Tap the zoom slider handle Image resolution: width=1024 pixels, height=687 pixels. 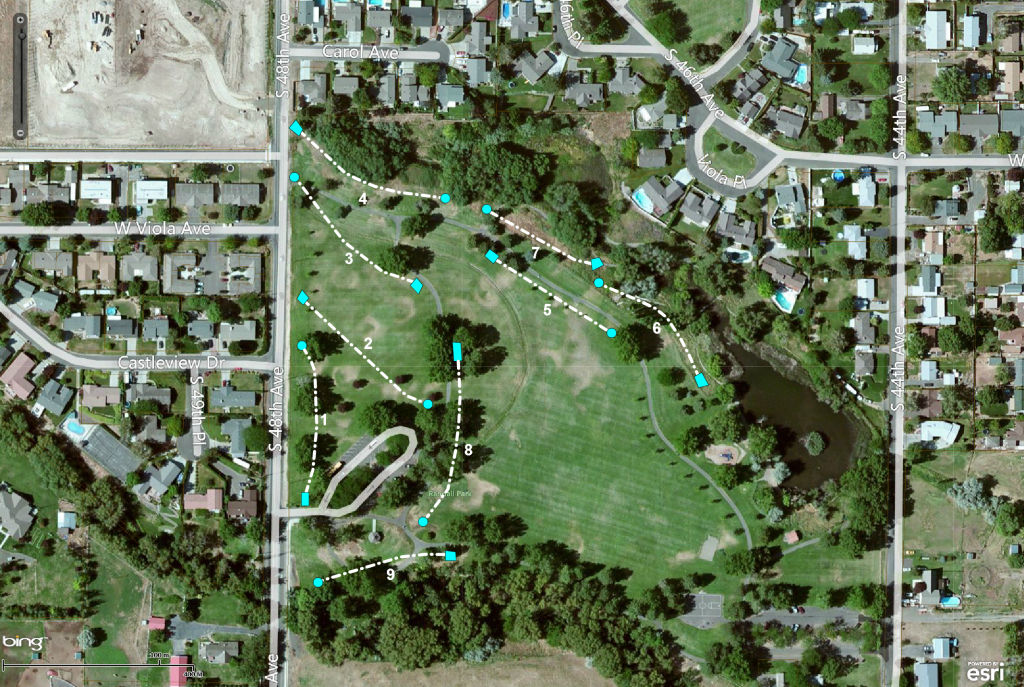21,36
